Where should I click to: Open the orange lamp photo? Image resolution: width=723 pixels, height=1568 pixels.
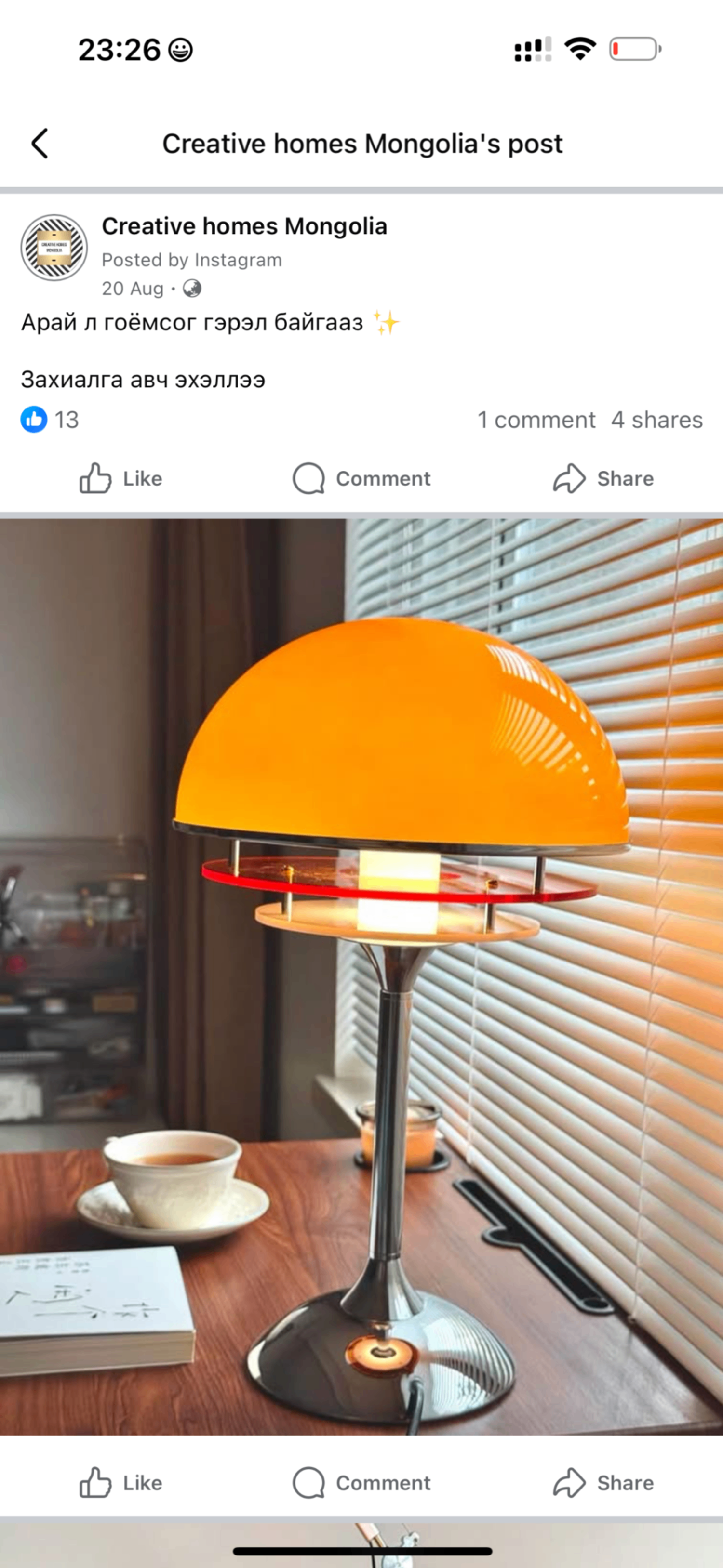pyautogui.click(x=361, y=976)
